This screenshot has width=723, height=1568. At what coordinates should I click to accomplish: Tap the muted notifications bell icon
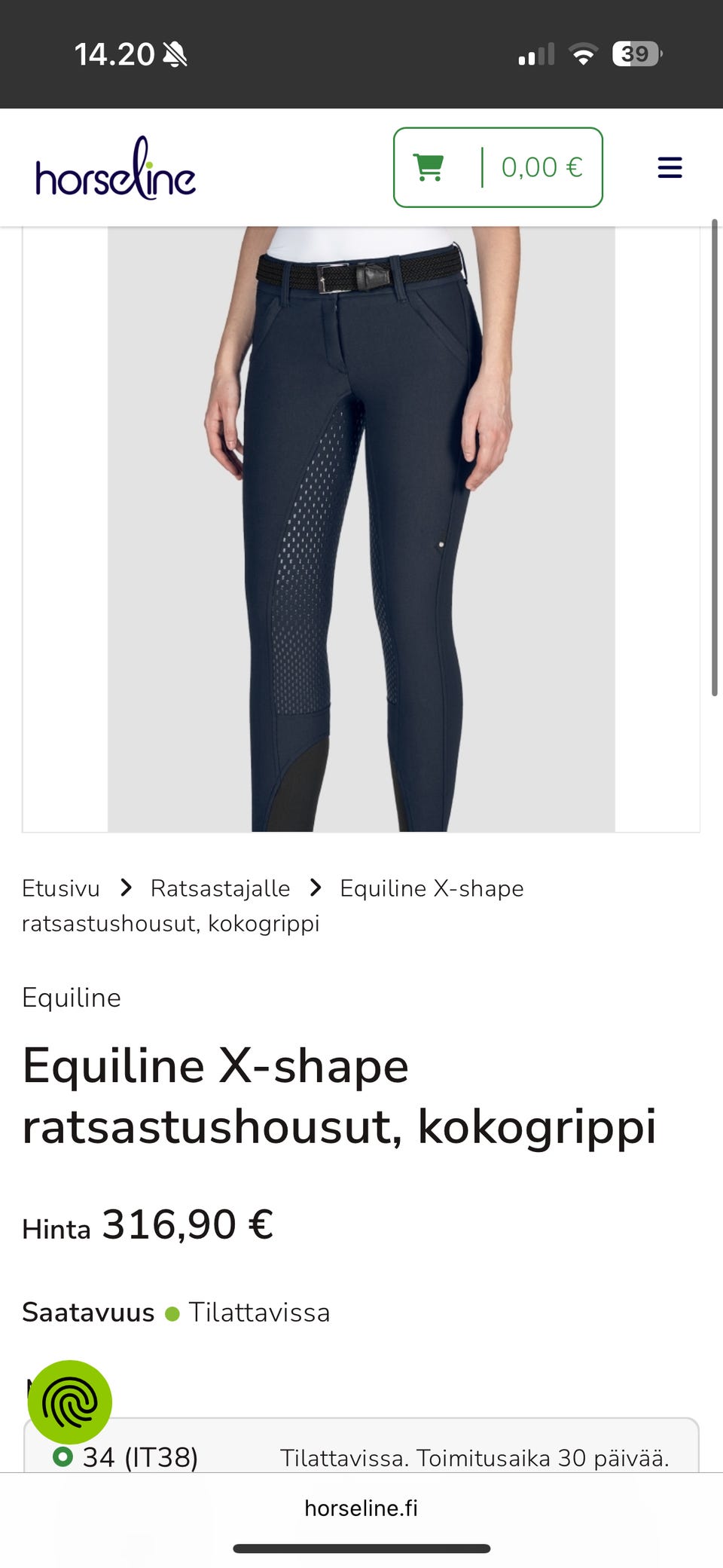tap(175, 54)
